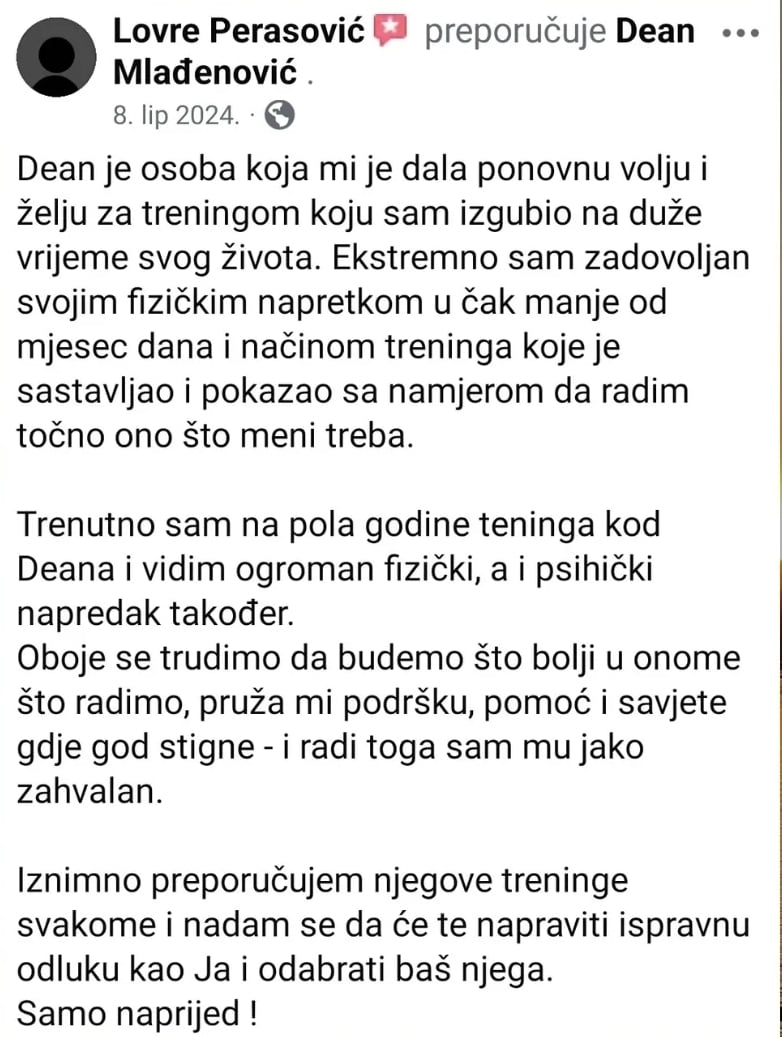Screen dimensions: 782x1037
Task: Open Lovre Perasović's profile name link
Action: click(239, 30)
